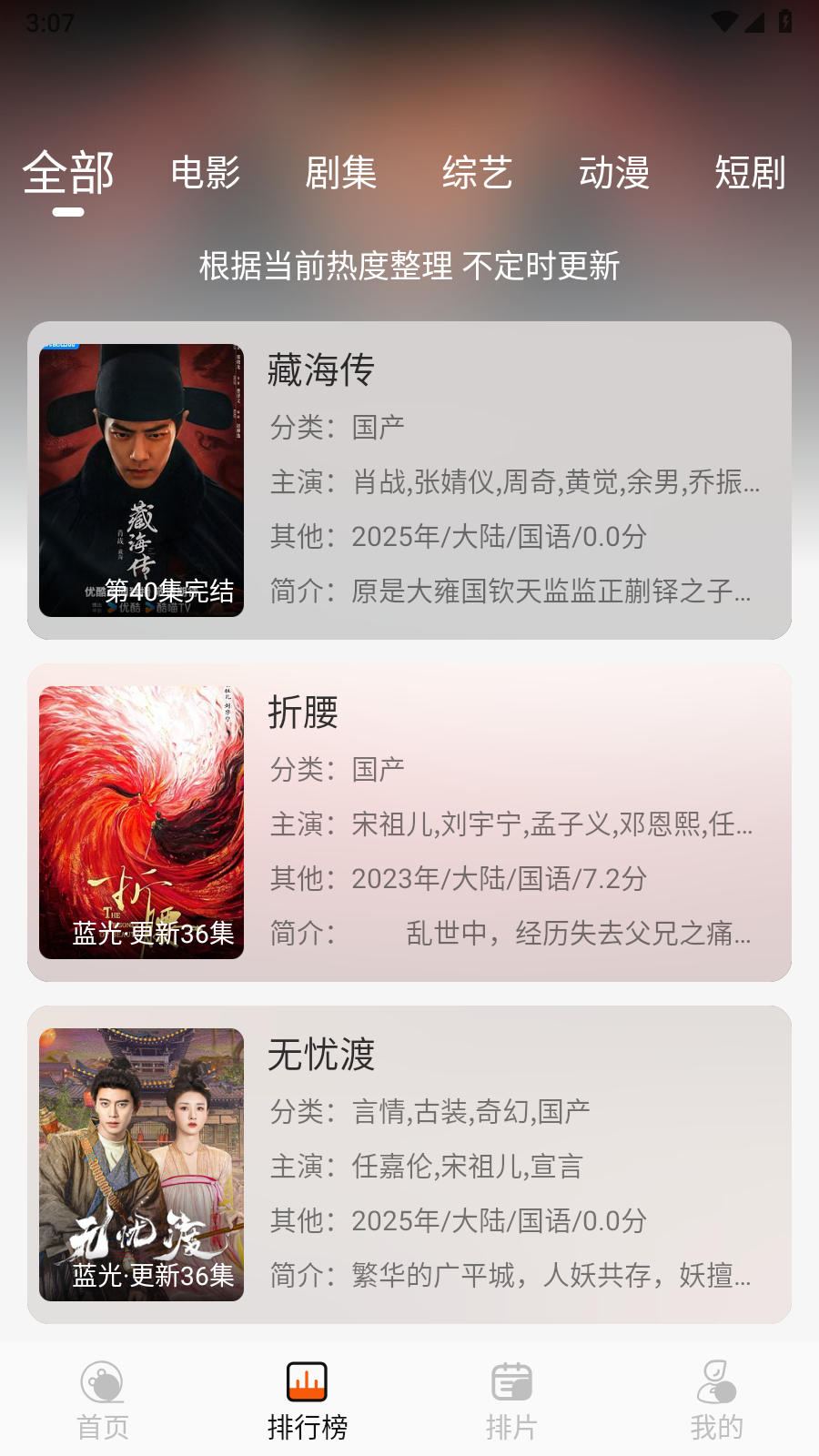819x1456 pixels.
Task: Switch to the 剧集 tab
Action: click(x=341, y=173)
